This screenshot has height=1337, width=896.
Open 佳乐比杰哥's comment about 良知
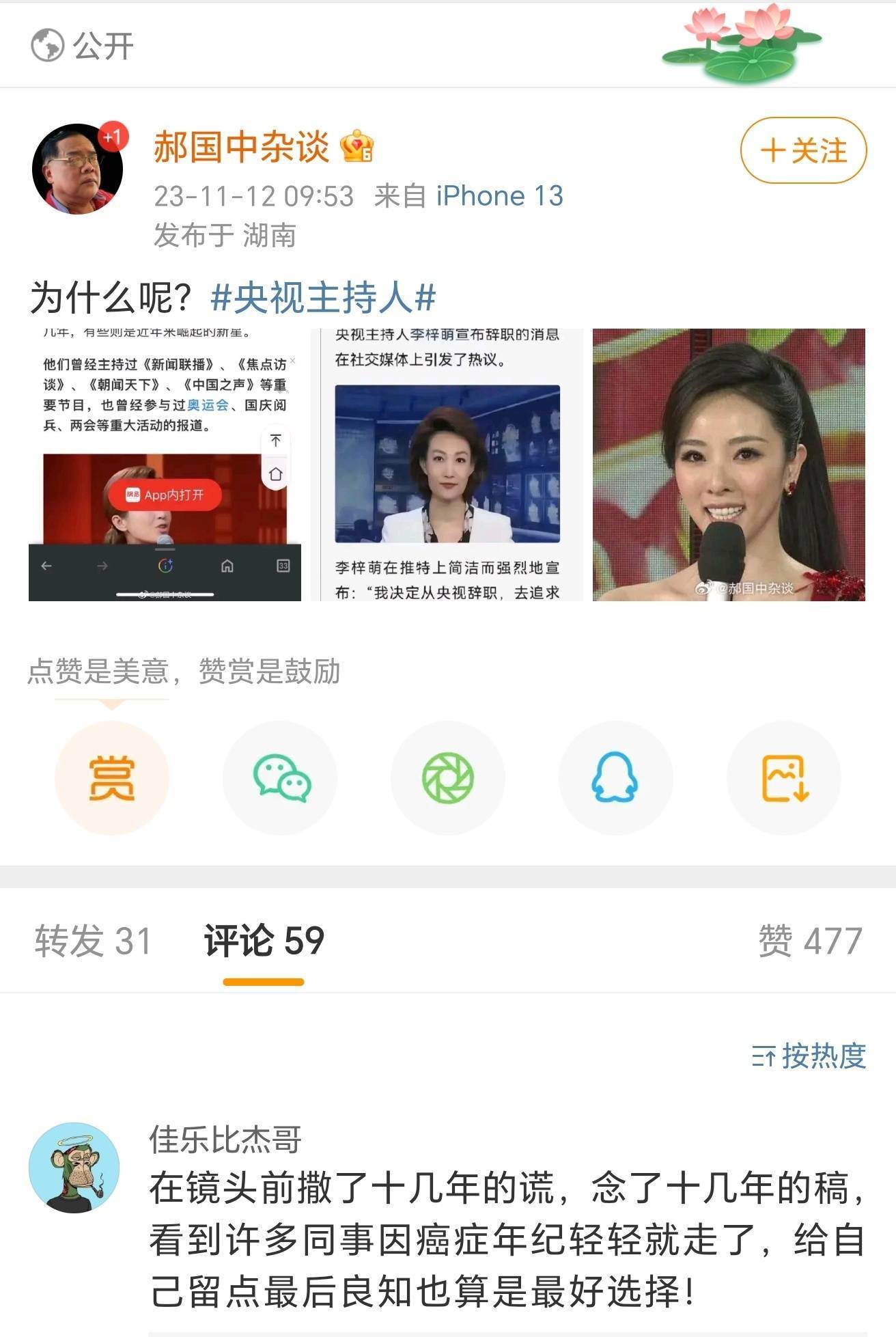[x=505, y=1240]
